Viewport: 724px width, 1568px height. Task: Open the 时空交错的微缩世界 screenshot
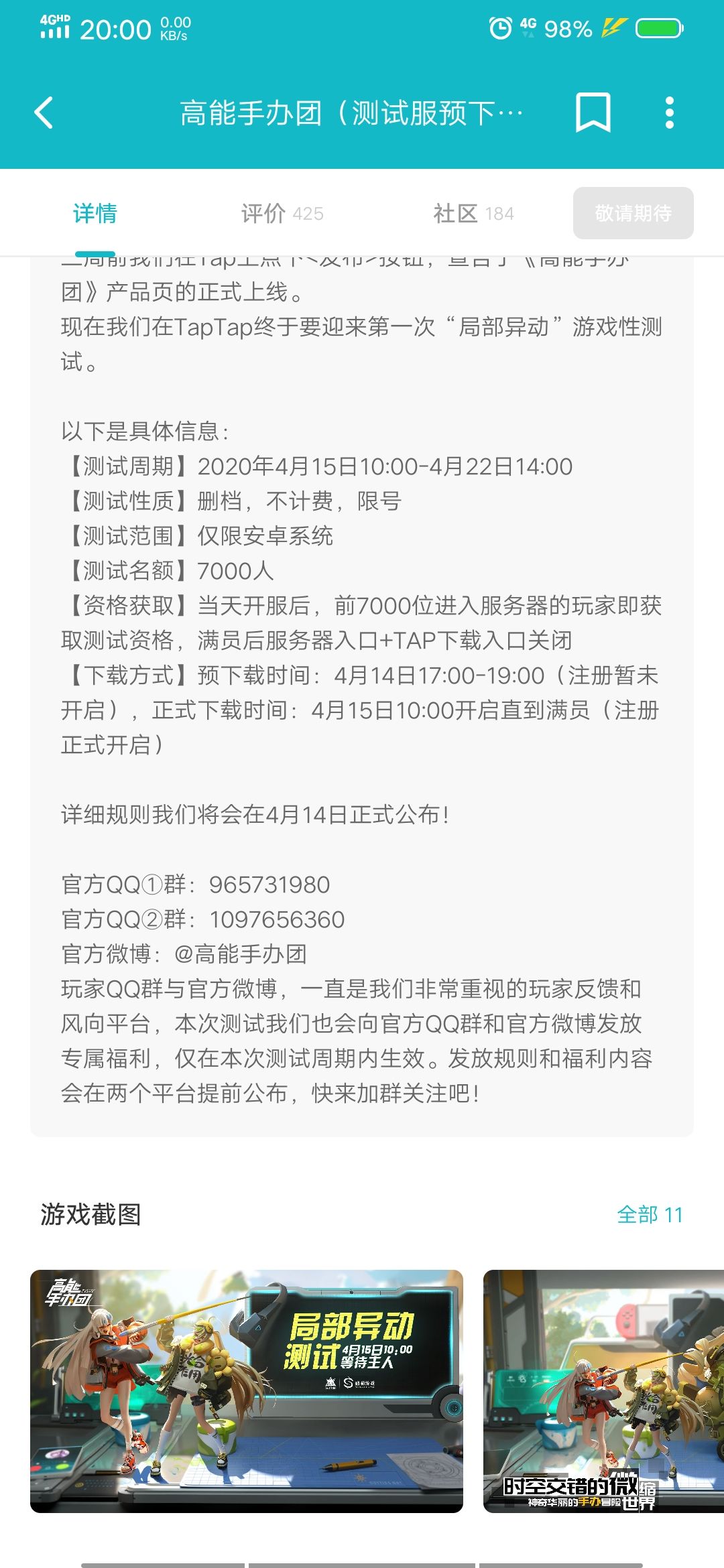tap(603, 1391)
